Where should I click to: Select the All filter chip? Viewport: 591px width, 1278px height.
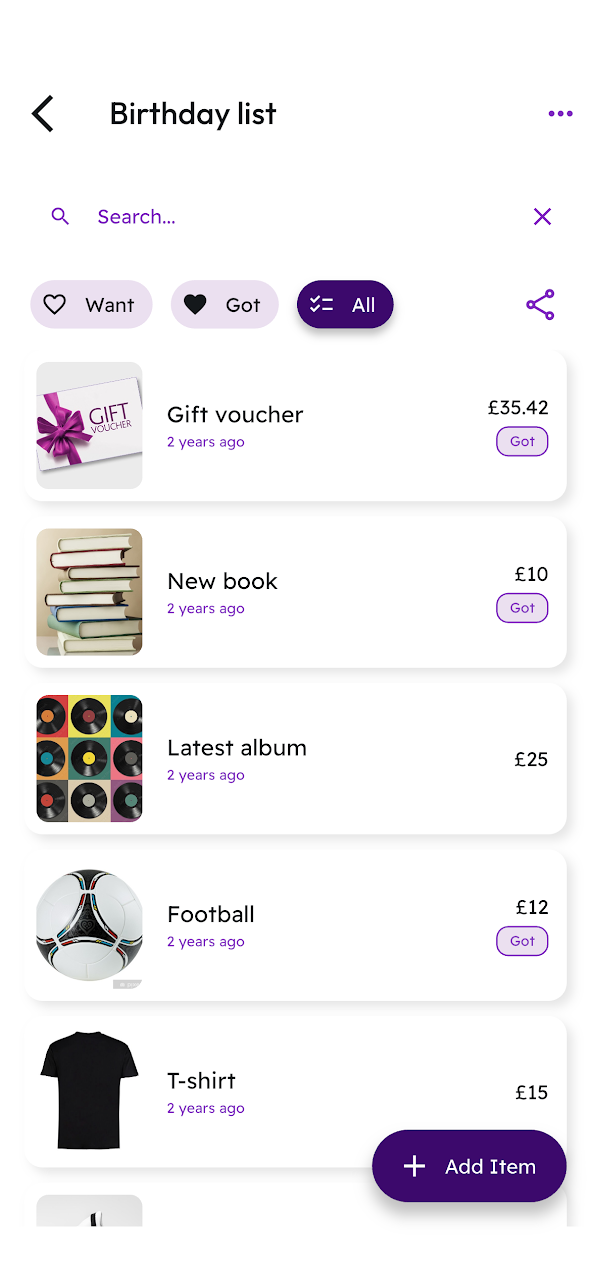pos(345,305)
